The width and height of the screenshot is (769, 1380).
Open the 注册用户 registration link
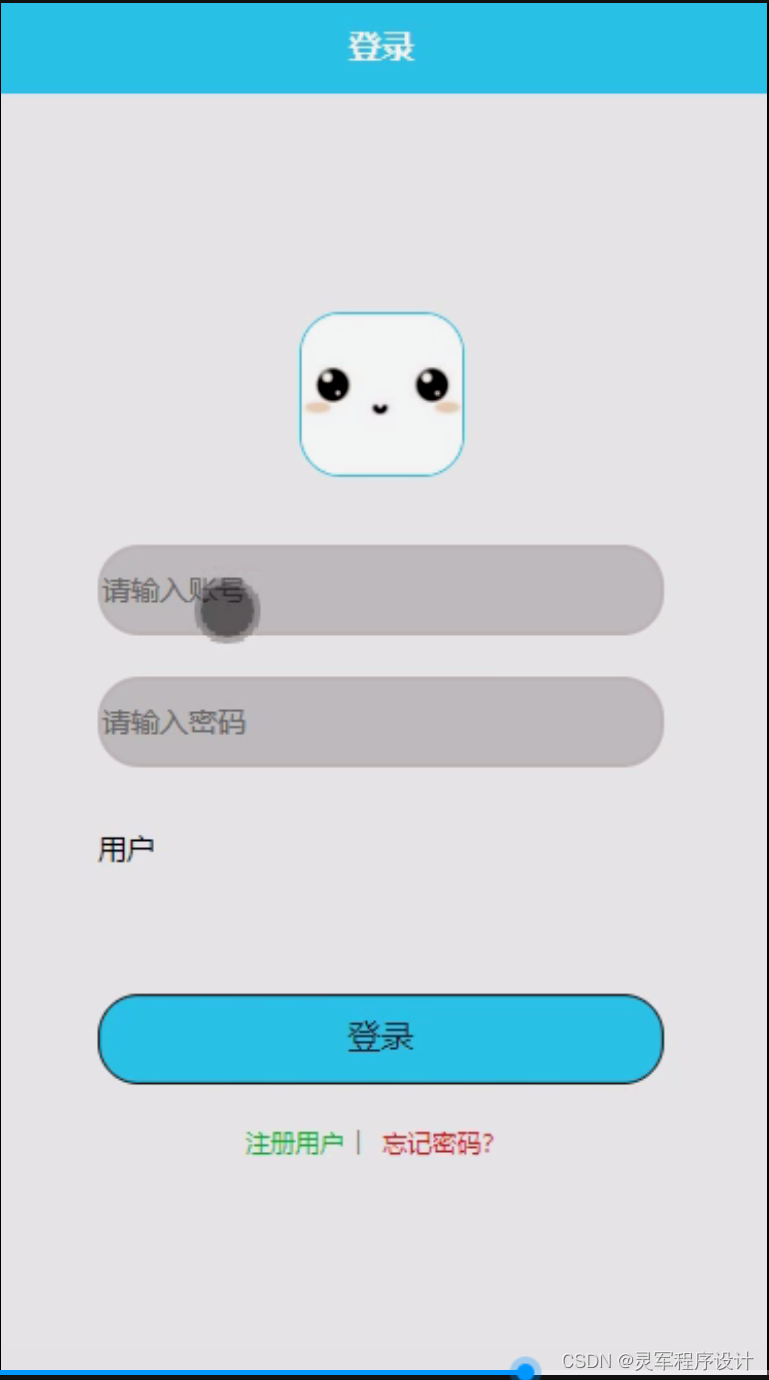(x=293, y=1143)
